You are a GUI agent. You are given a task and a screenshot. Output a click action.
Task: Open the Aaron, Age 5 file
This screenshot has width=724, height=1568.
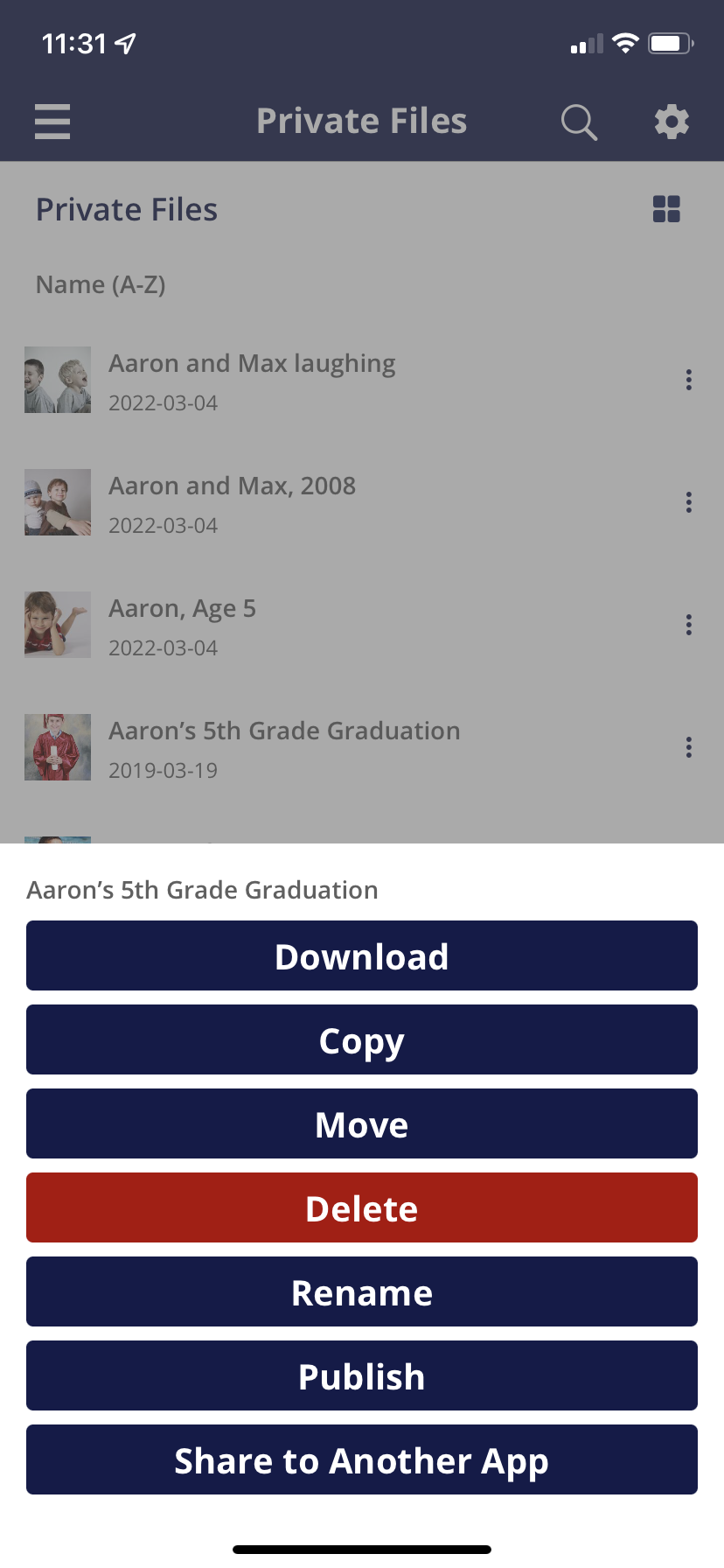tap(182, 609)
